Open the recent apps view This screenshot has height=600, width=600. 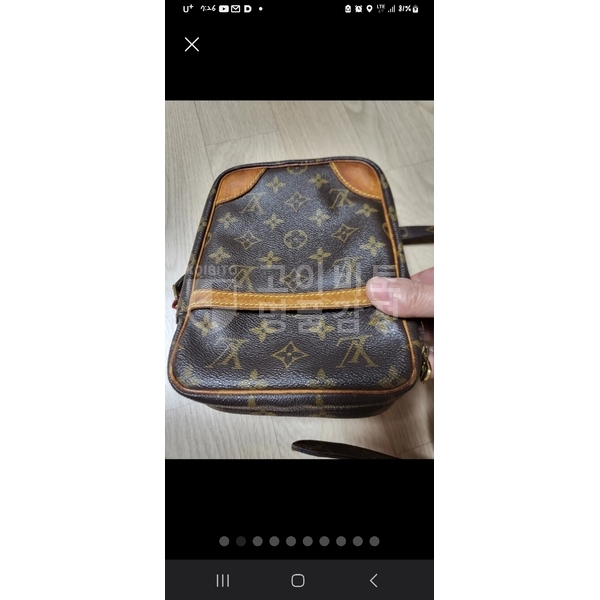(x=223, y=580)
